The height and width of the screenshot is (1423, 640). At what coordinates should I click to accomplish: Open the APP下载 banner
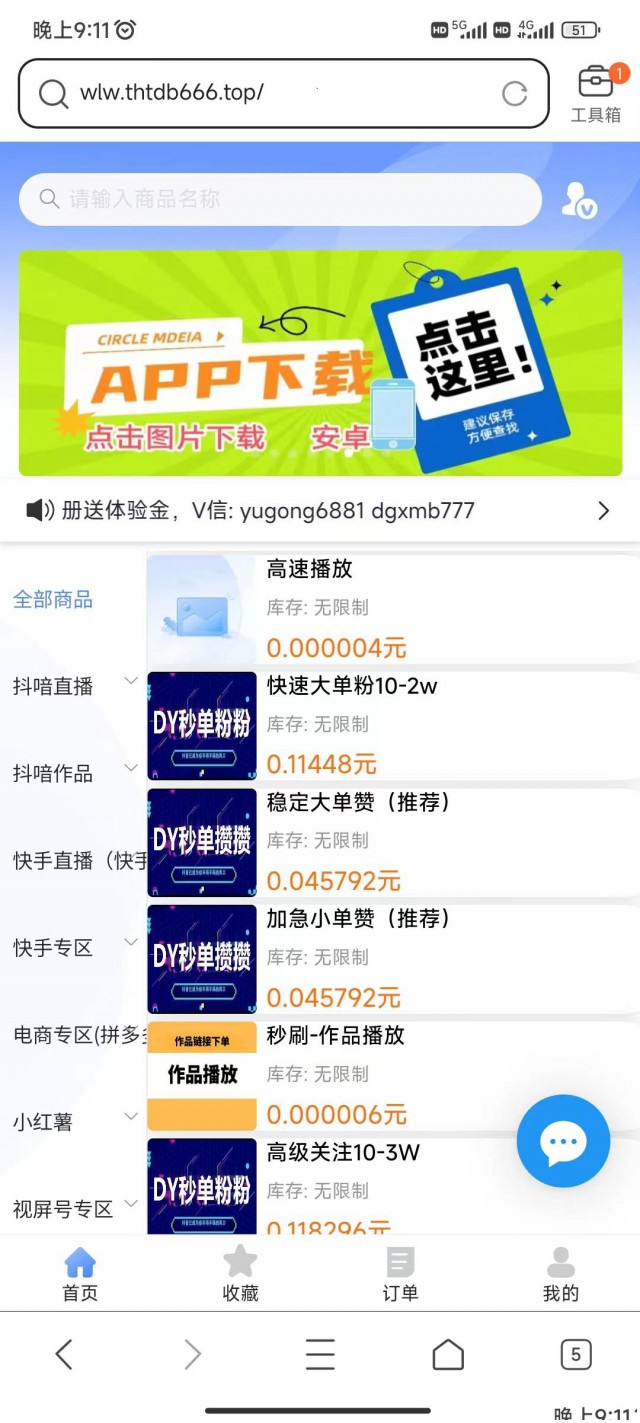pyautogui.click(x=320, y=362)
